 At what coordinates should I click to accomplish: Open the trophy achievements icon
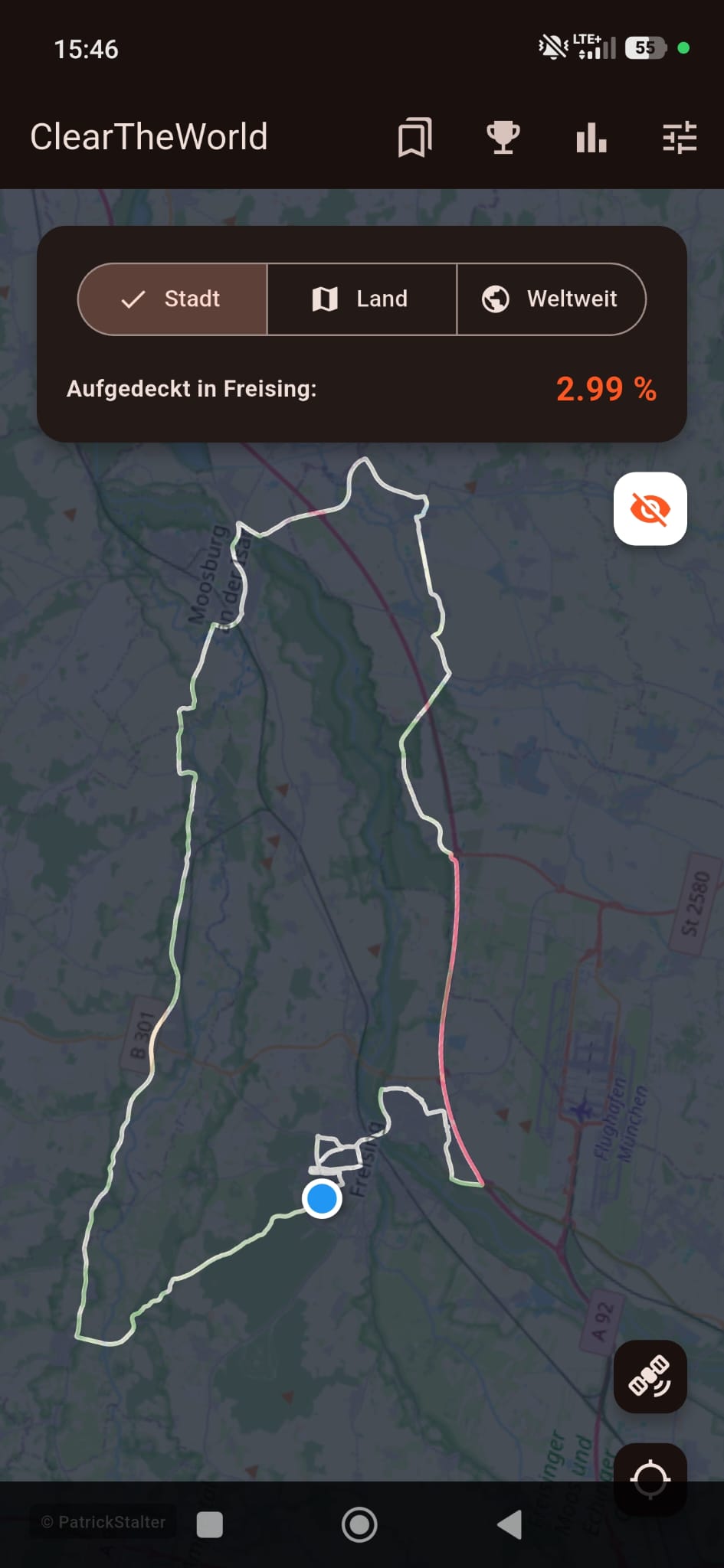503,138
